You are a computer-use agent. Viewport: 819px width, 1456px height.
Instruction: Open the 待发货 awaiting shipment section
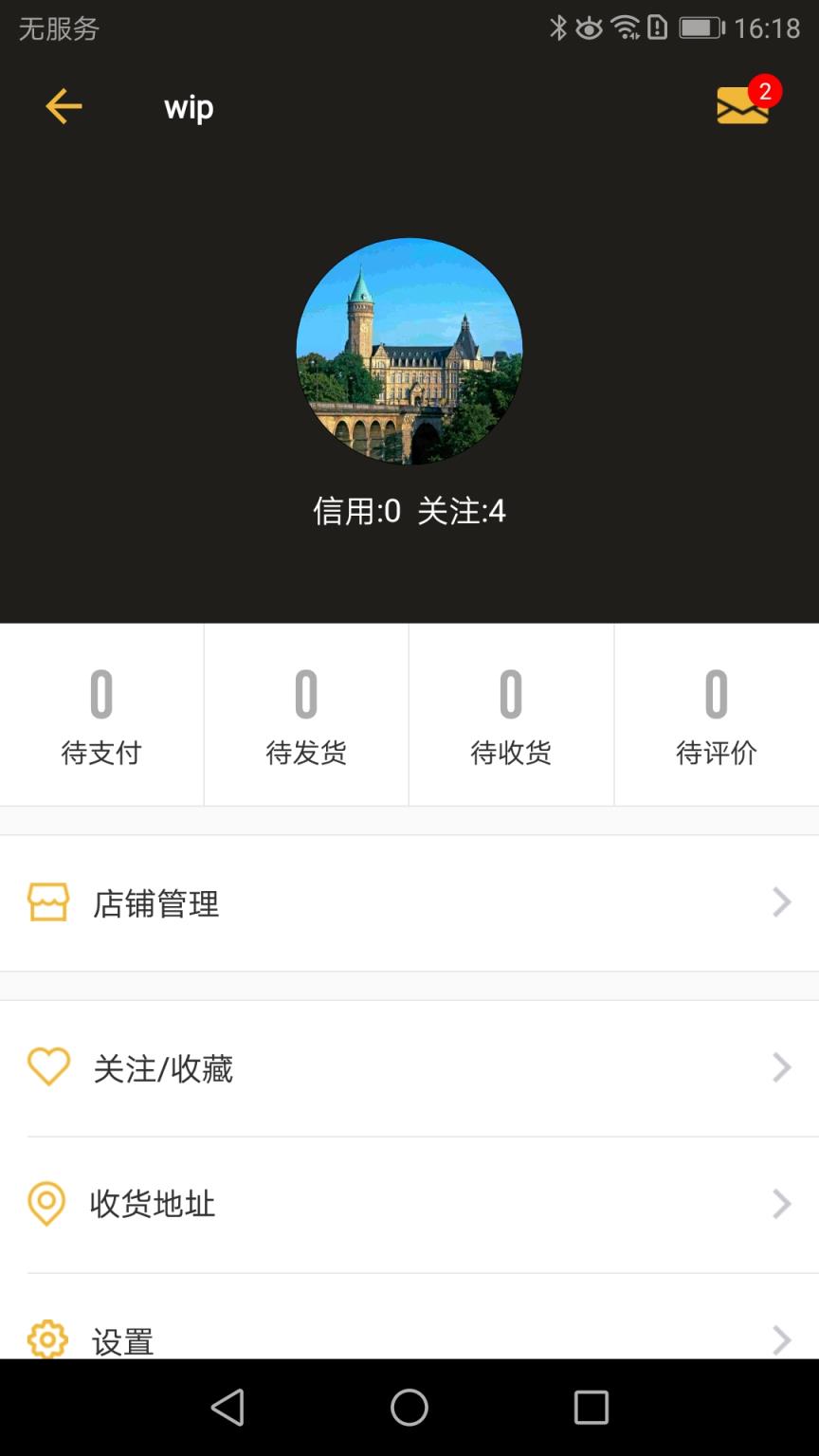tap(304, 715)
